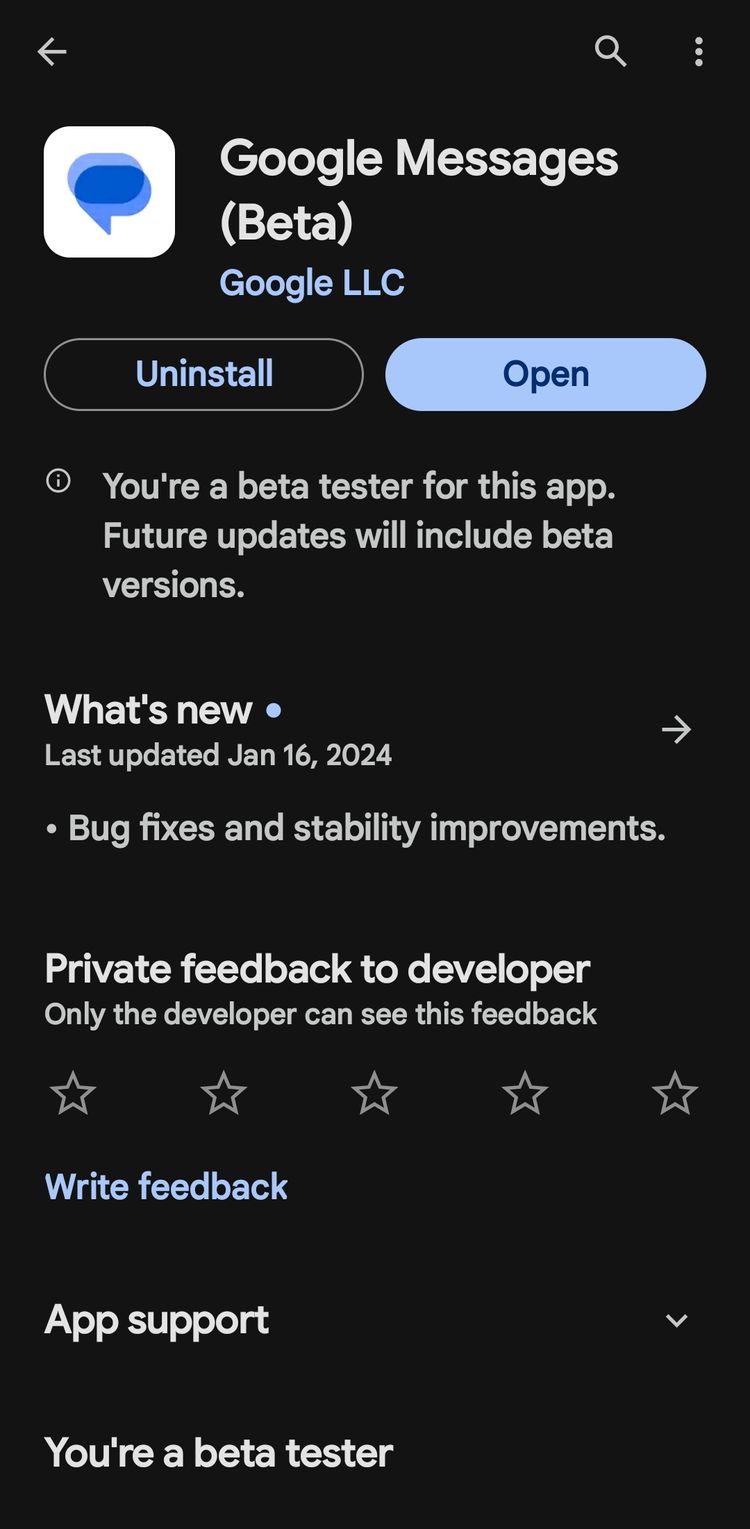Give a two-star rating

click(x=224, y=1093)
